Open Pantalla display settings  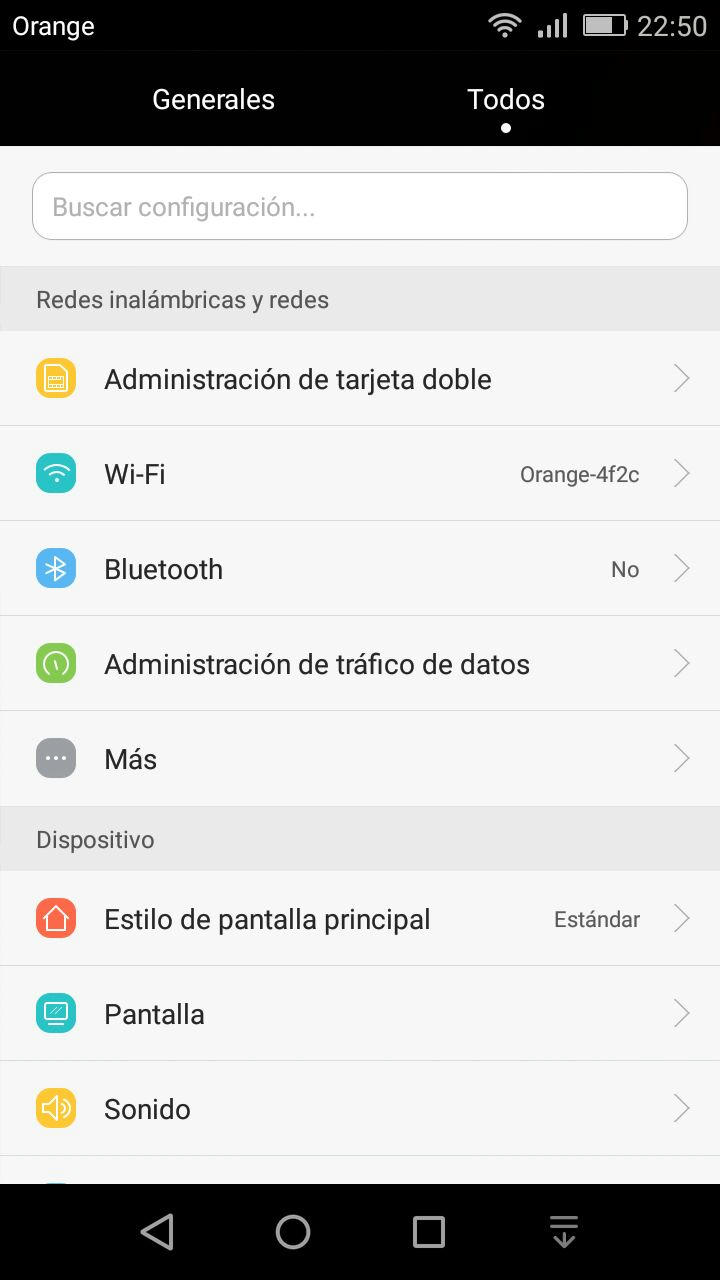[360, 1014]
